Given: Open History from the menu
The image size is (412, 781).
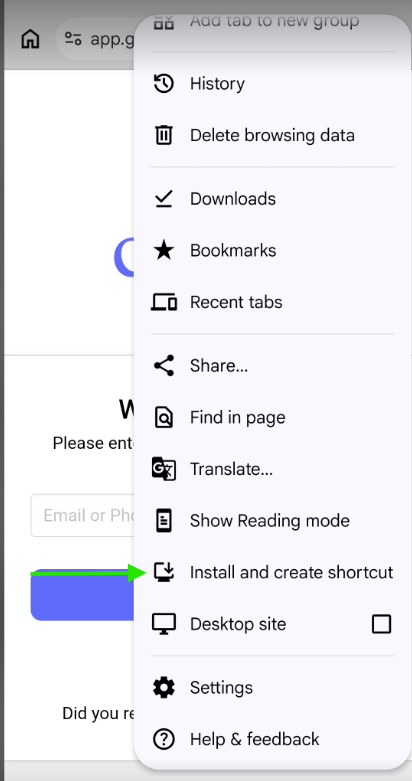Looking at the screenshot, I should click(273, 84).
